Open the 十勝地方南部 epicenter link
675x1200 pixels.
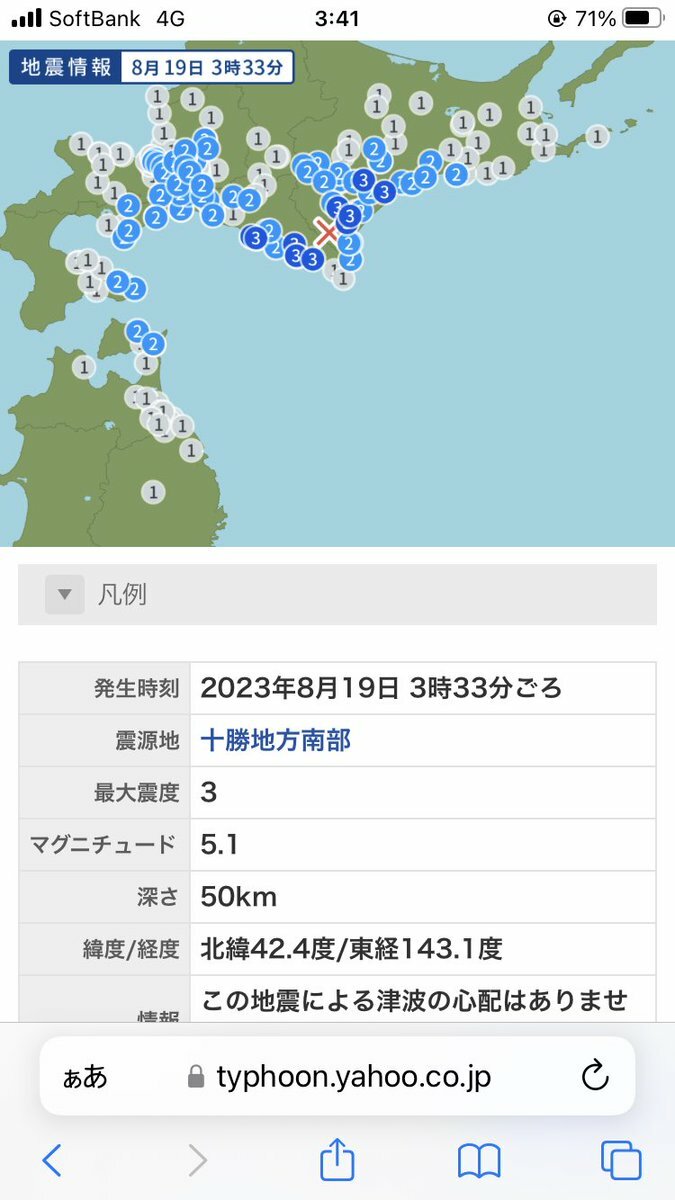click(276, 741)
